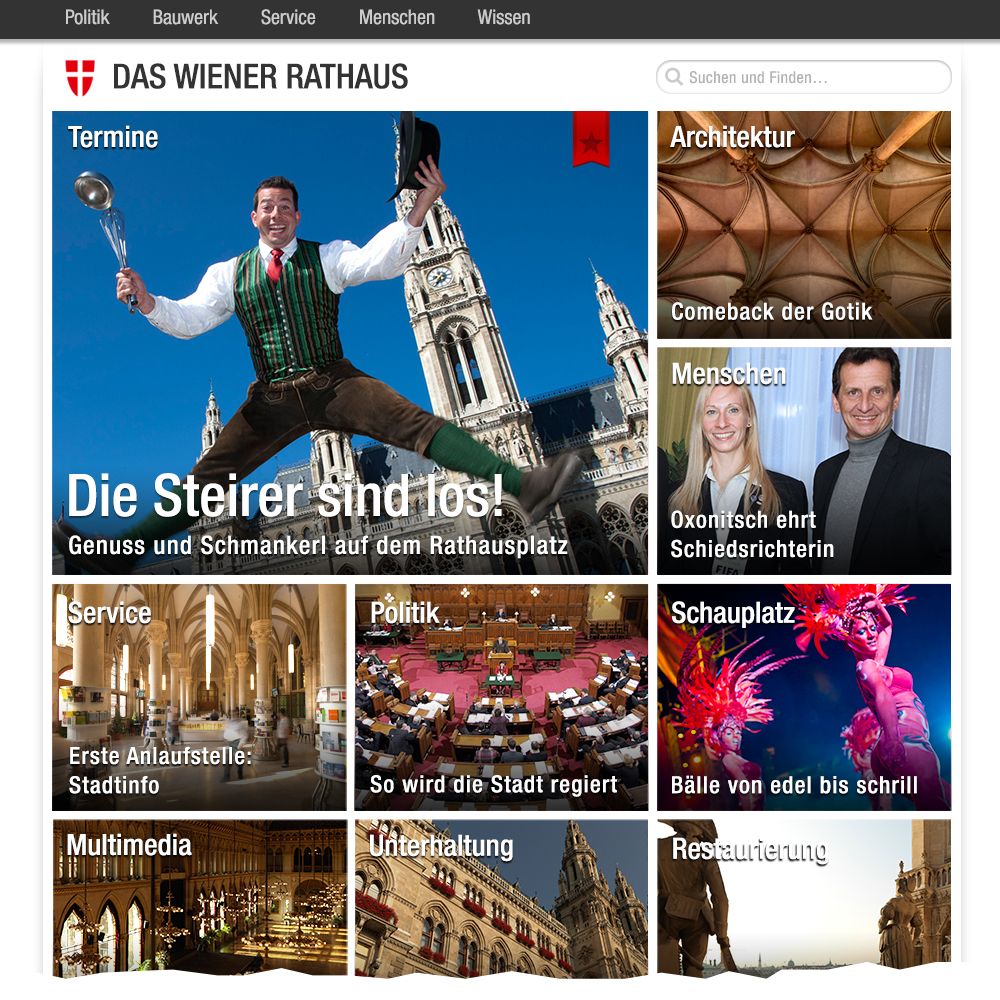This screenshot has height=1000, width=1000.
Task: Open the Multimedia tile
Action: tap(199, 897)
